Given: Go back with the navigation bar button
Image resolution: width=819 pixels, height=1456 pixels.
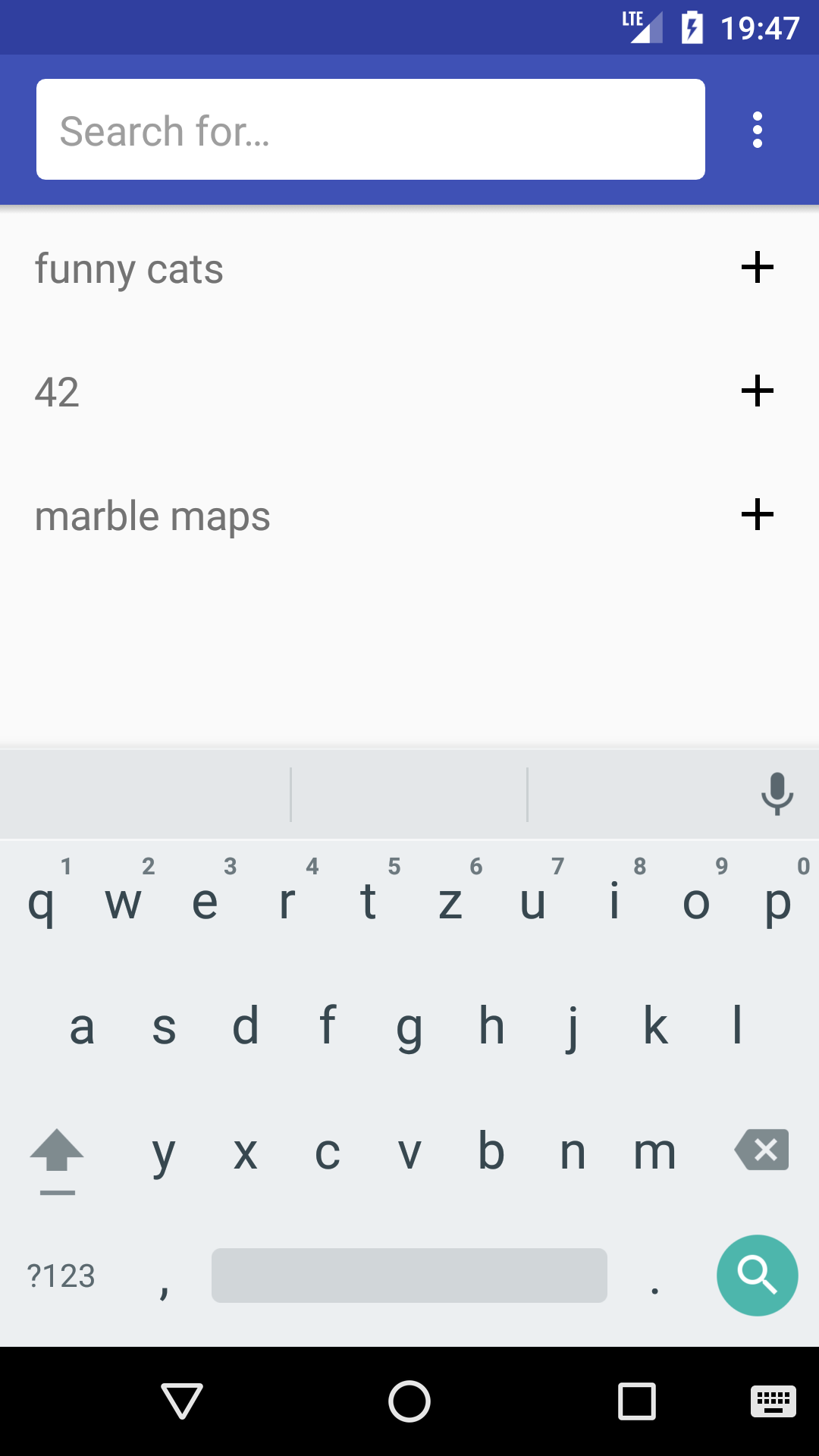Looking at the screenshot, I should (182, 1401).
